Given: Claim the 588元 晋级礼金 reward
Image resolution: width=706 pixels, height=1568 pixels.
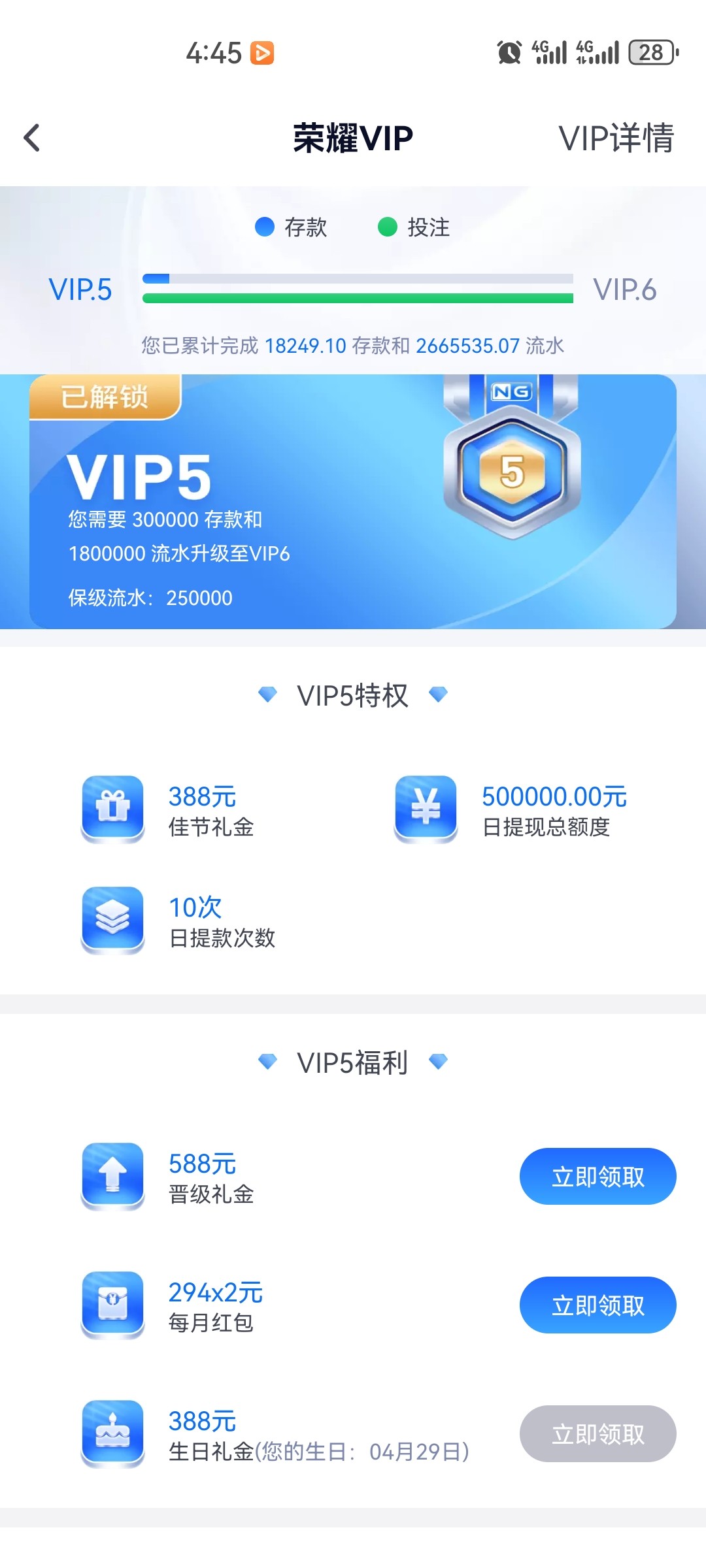Looking at the screenshot, I should [597, 1176].
